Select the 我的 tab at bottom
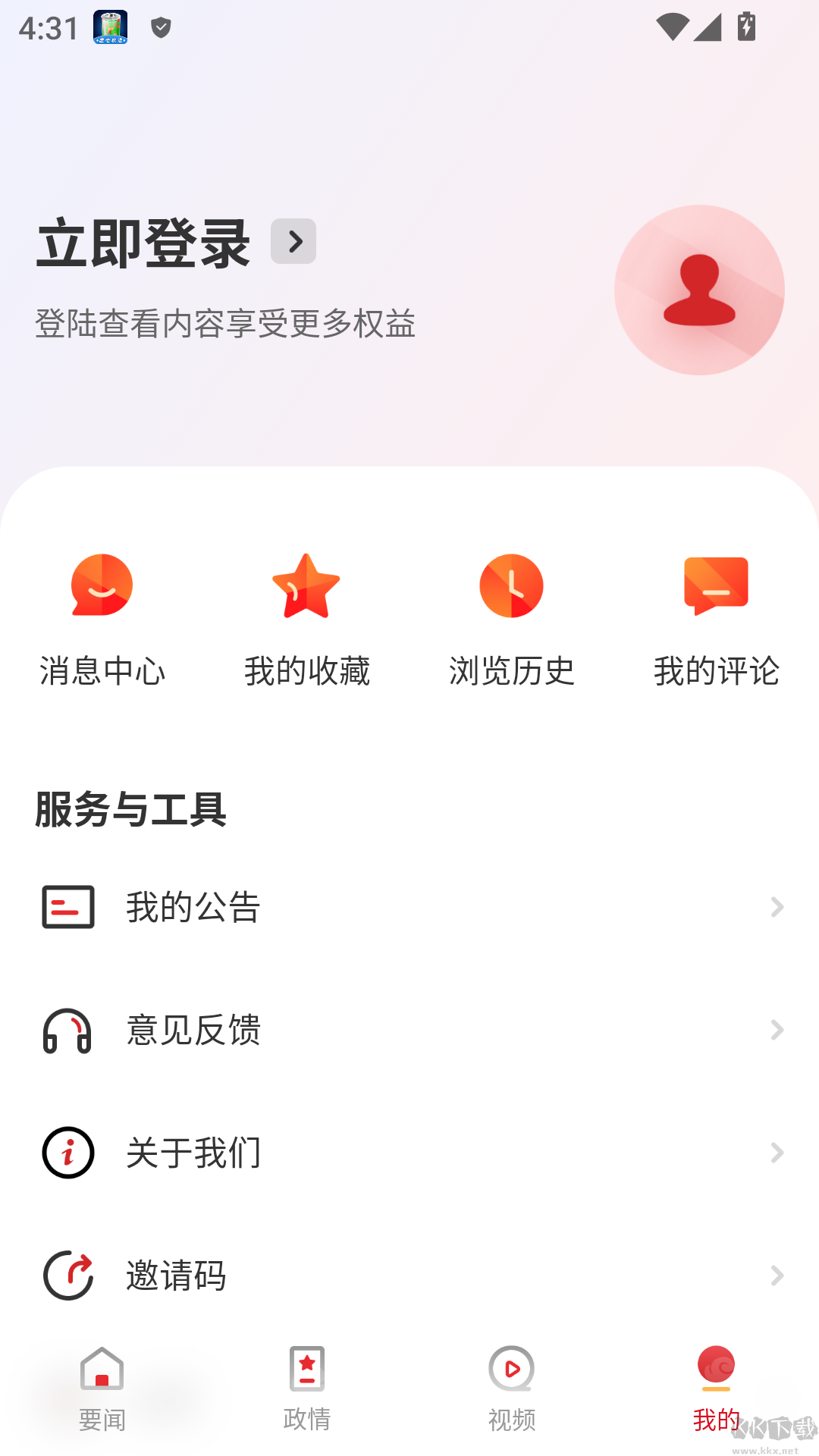 pos(715,1388)
